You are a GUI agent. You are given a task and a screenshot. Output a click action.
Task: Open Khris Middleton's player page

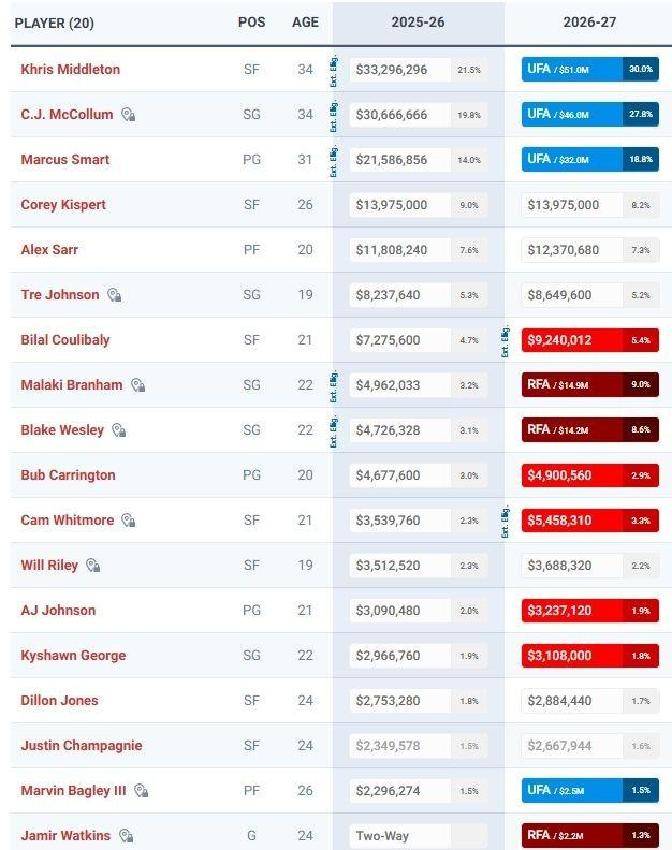coord(70,69)
